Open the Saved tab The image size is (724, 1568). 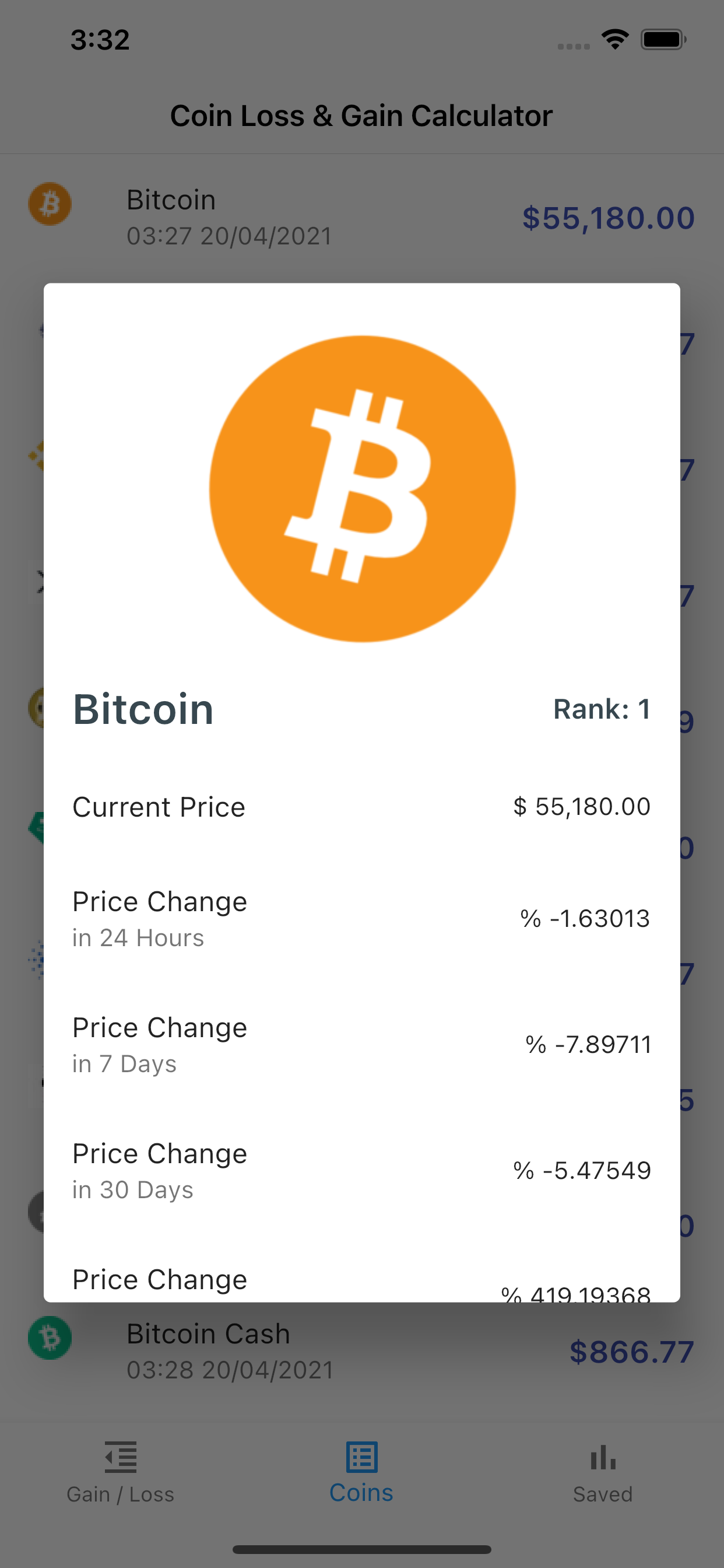tap(603, 1472)
